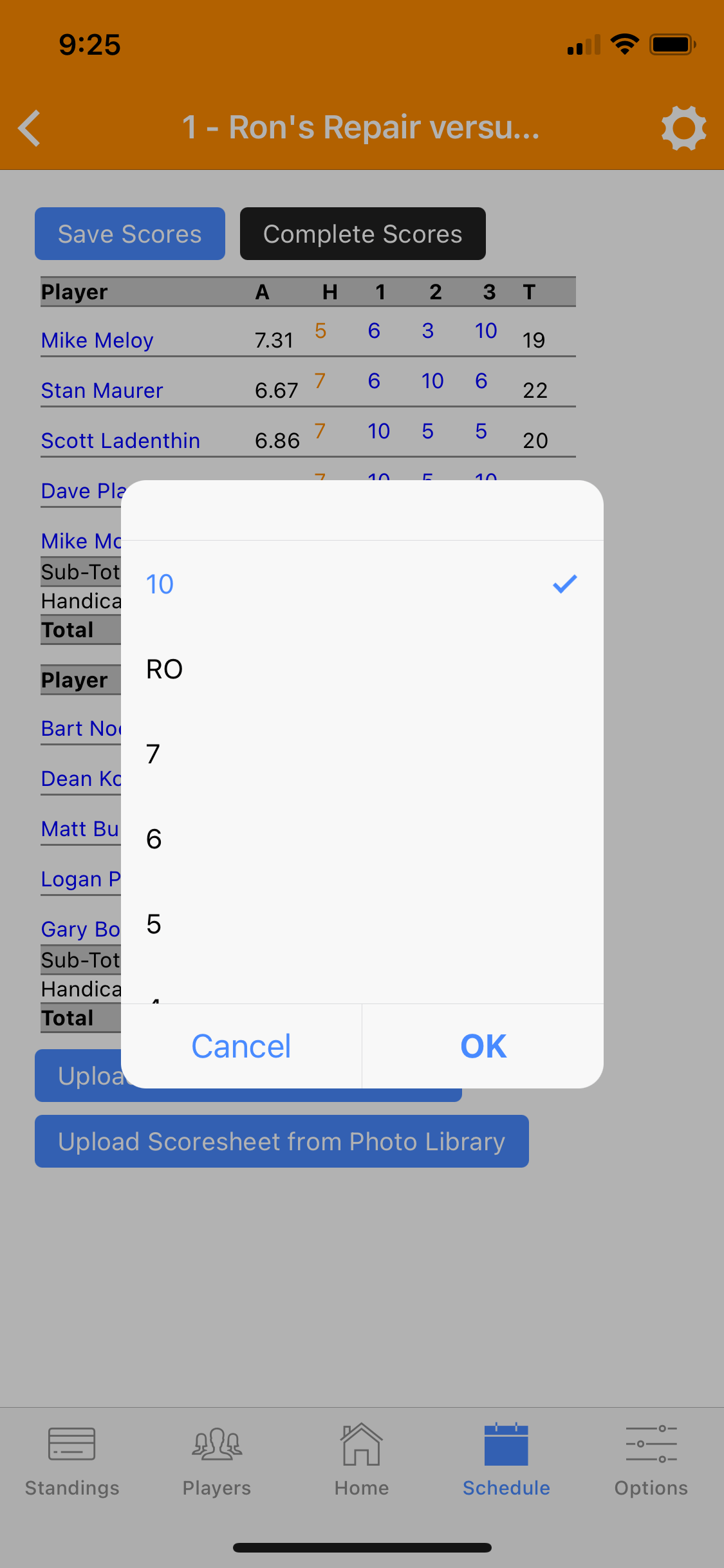Viewport: 724px width, 1568px height.
Task: Choose score 5 from the picker
Action: (360, 924)
